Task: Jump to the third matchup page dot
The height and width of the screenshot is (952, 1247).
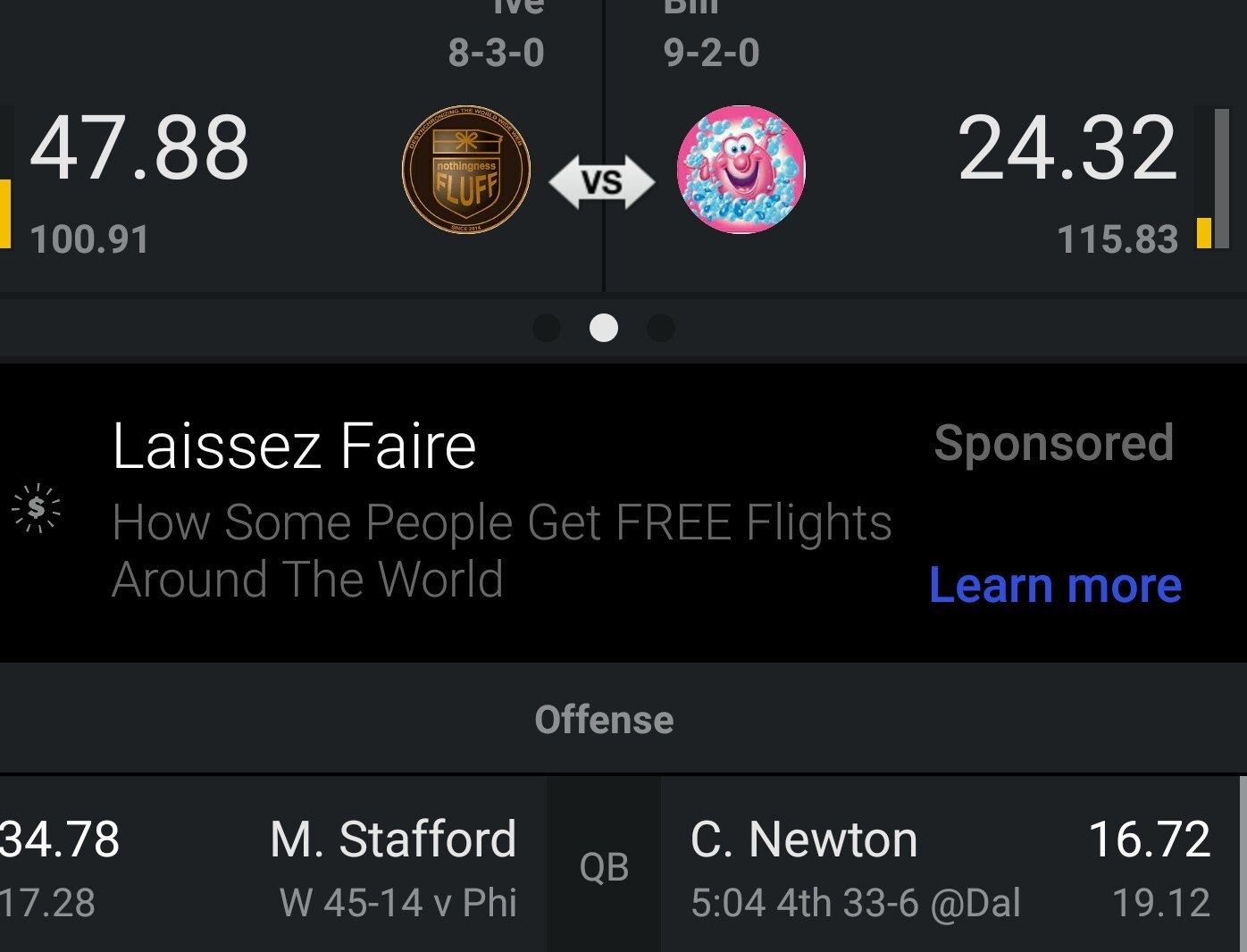Action: 661,328
